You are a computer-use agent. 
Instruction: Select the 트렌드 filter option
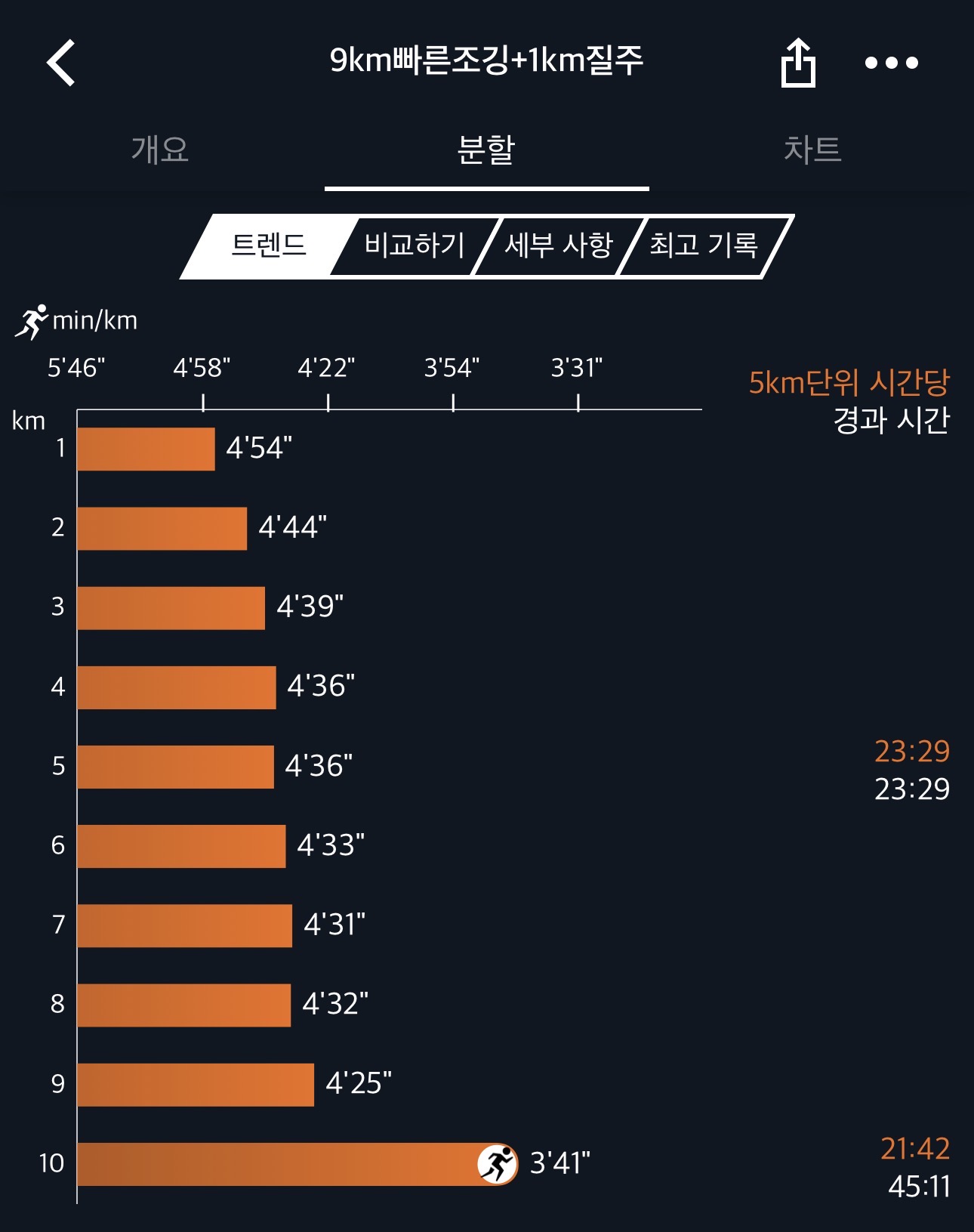264,244
